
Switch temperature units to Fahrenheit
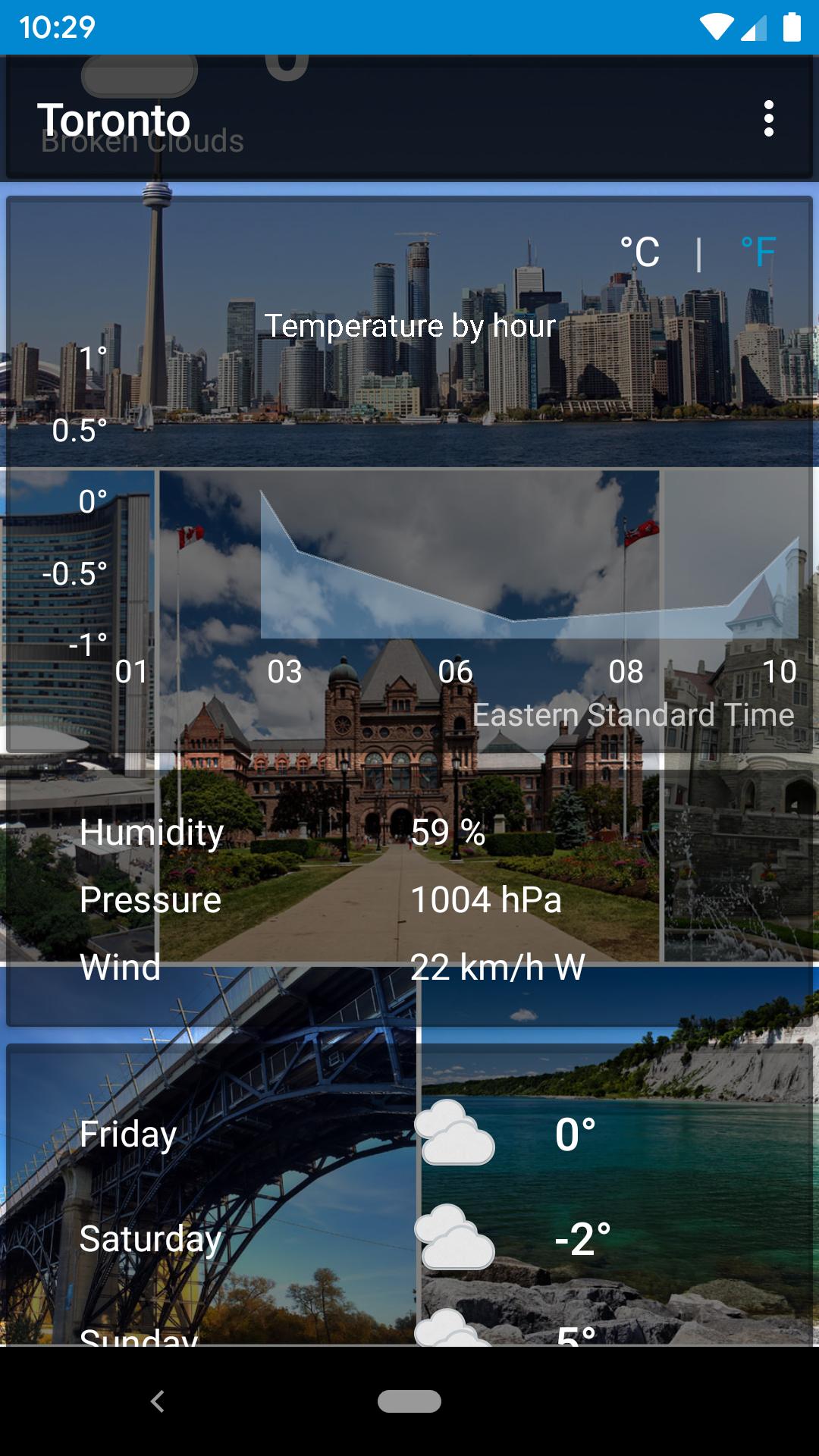tap(758, 250)
